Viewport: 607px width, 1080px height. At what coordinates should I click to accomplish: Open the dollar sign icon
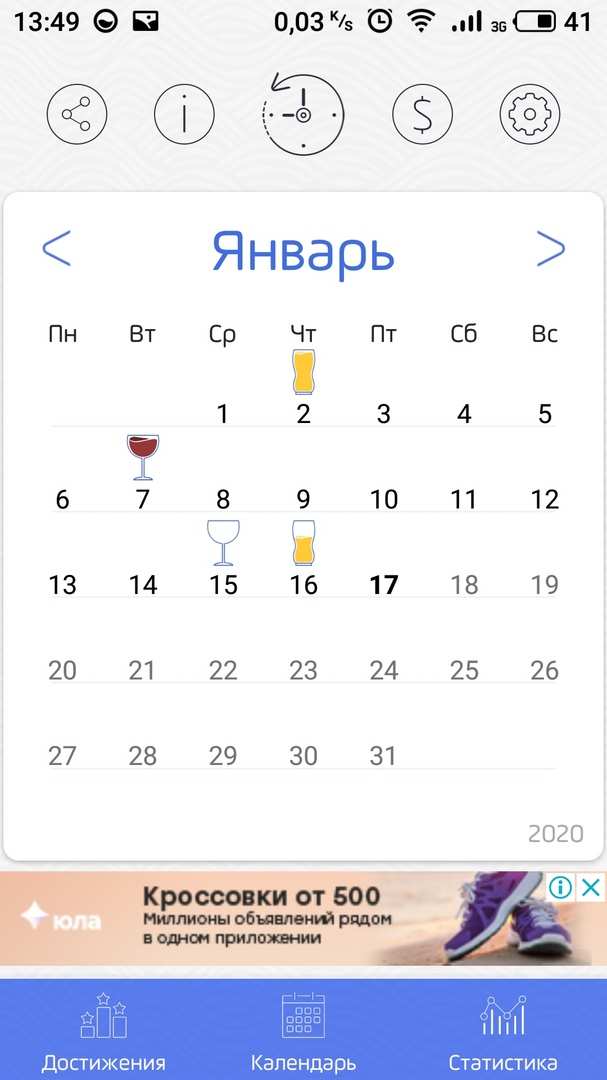pyautogui.click(x=422, y=115)
